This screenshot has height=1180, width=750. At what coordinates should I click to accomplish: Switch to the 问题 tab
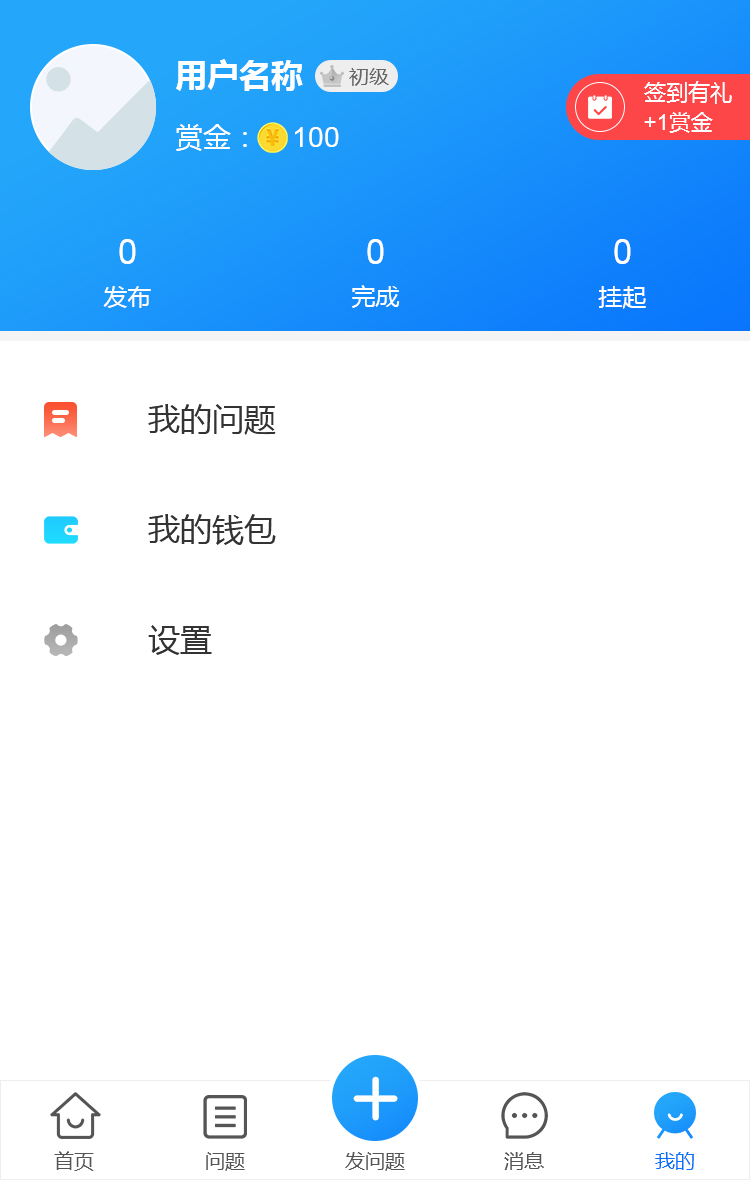point(225,1131)
